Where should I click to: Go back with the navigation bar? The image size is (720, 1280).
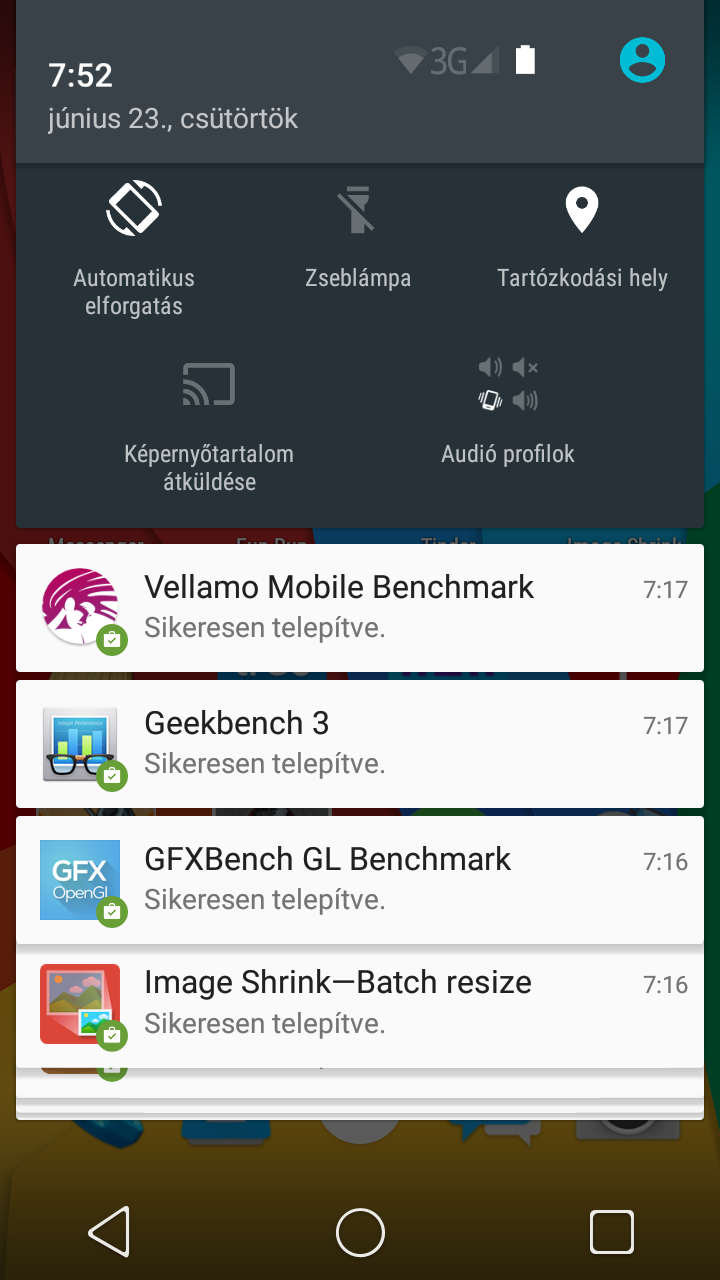click(110, 1231)
